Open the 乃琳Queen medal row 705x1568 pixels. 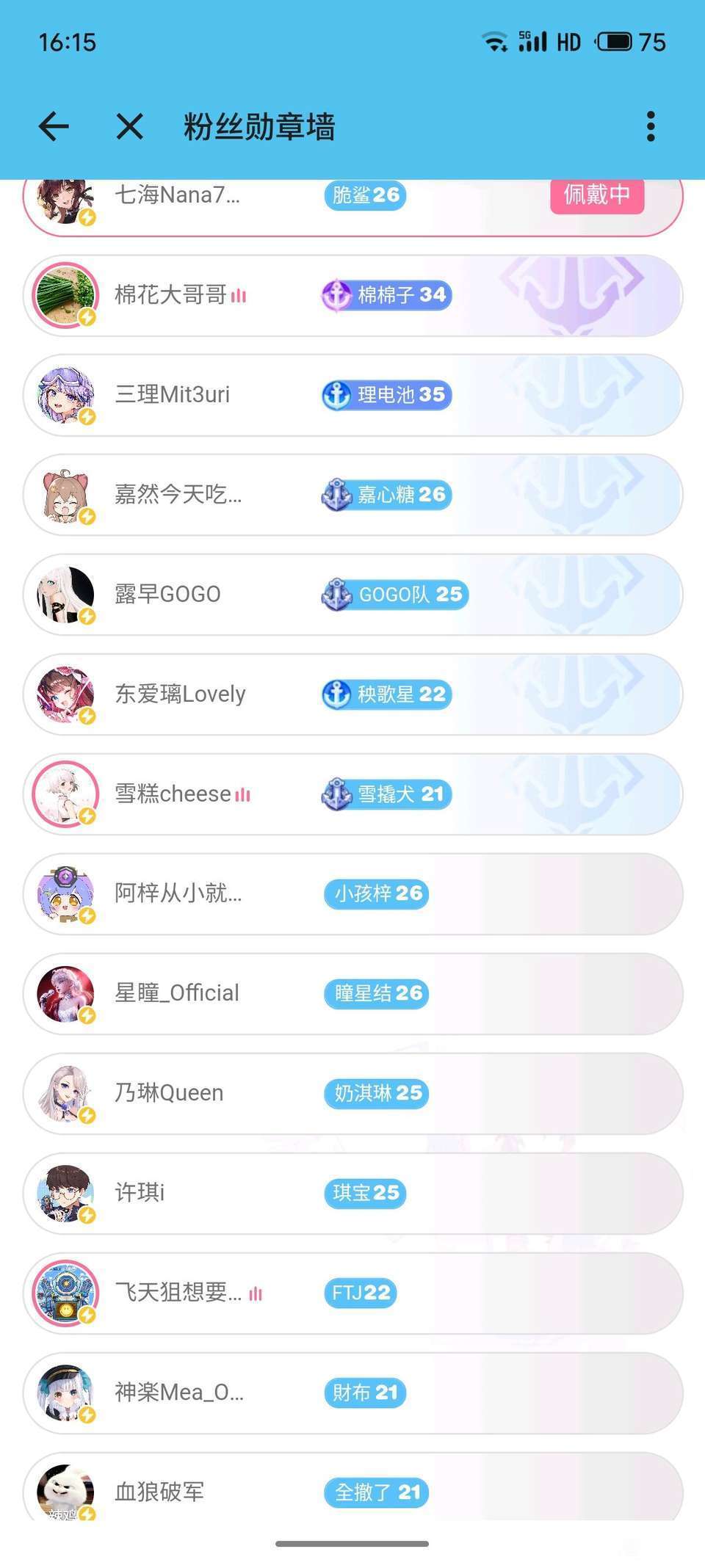(352, 1094)
